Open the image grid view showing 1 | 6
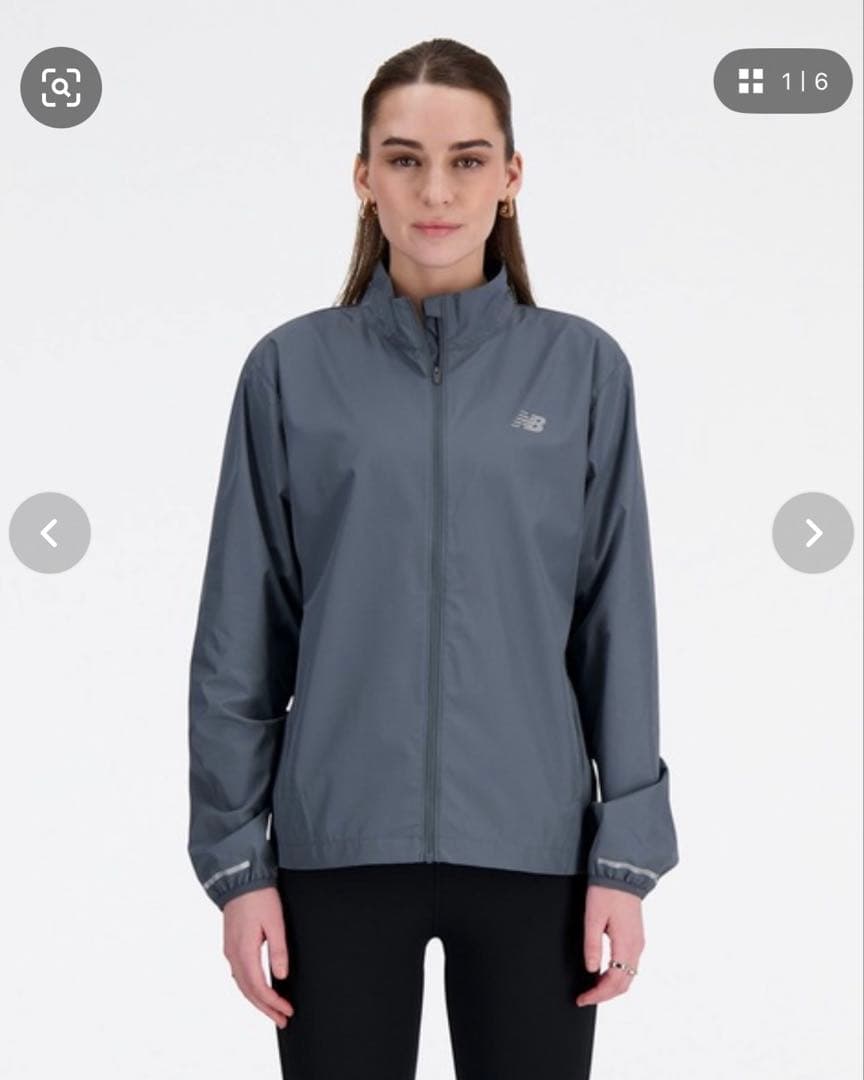Viewport: 864px width, 1080px height. point(782,81)
